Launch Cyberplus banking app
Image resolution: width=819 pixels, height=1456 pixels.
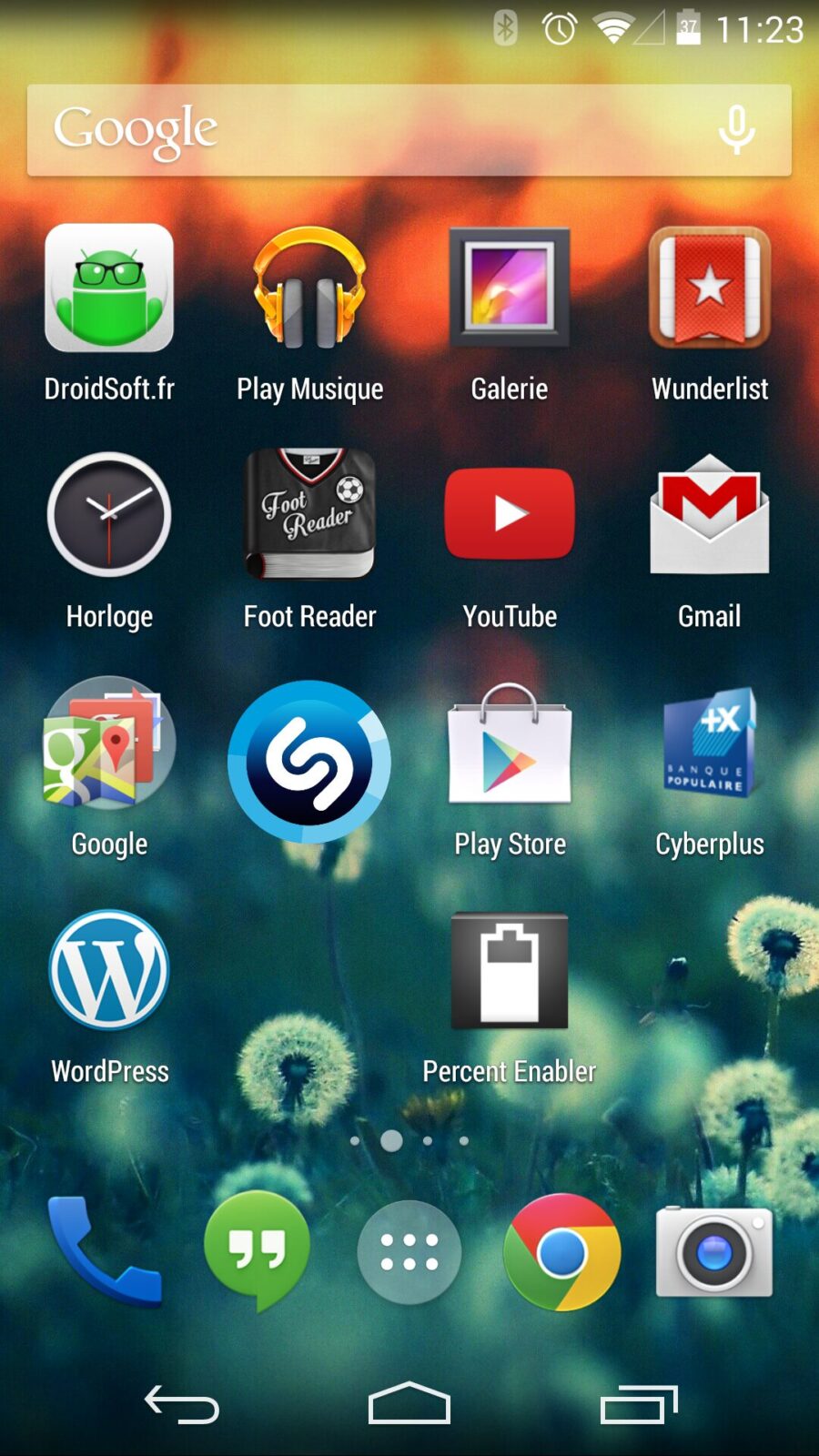click(710, 743)
